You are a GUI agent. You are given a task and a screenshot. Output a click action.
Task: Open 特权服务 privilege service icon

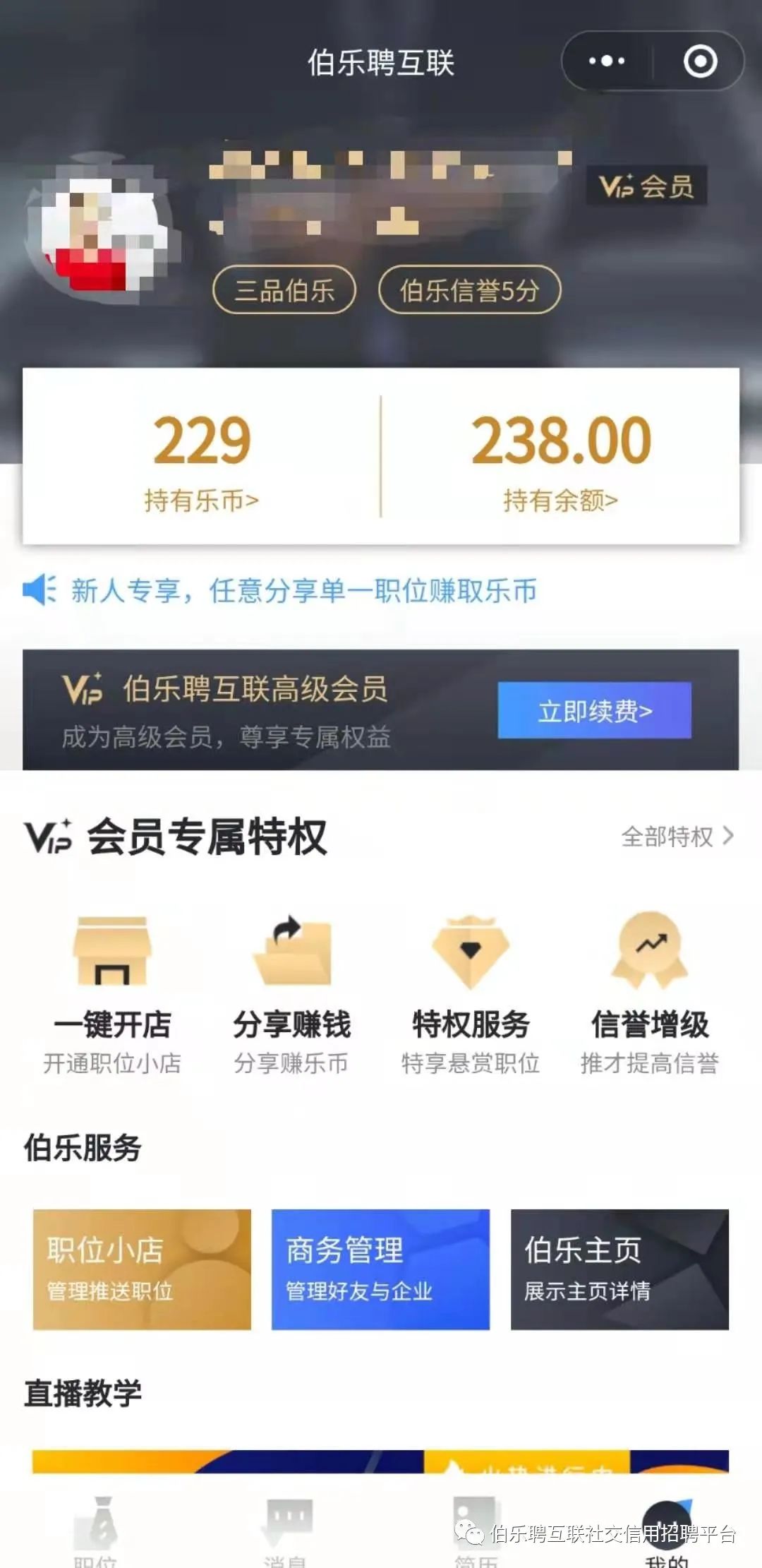coord(470,953)
